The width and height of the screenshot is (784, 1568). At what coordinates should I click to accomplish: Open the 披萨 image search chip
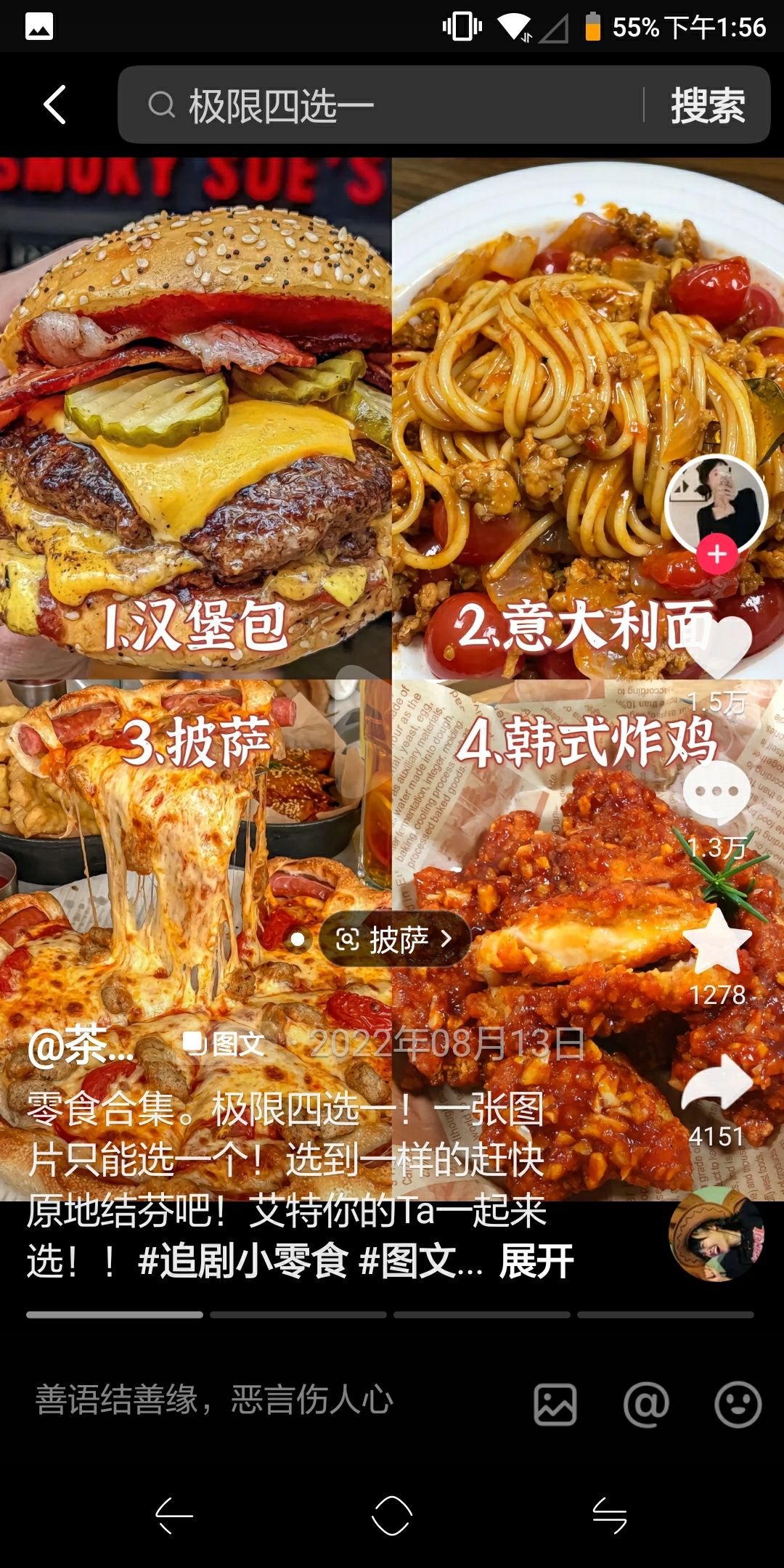pos(394,939)
